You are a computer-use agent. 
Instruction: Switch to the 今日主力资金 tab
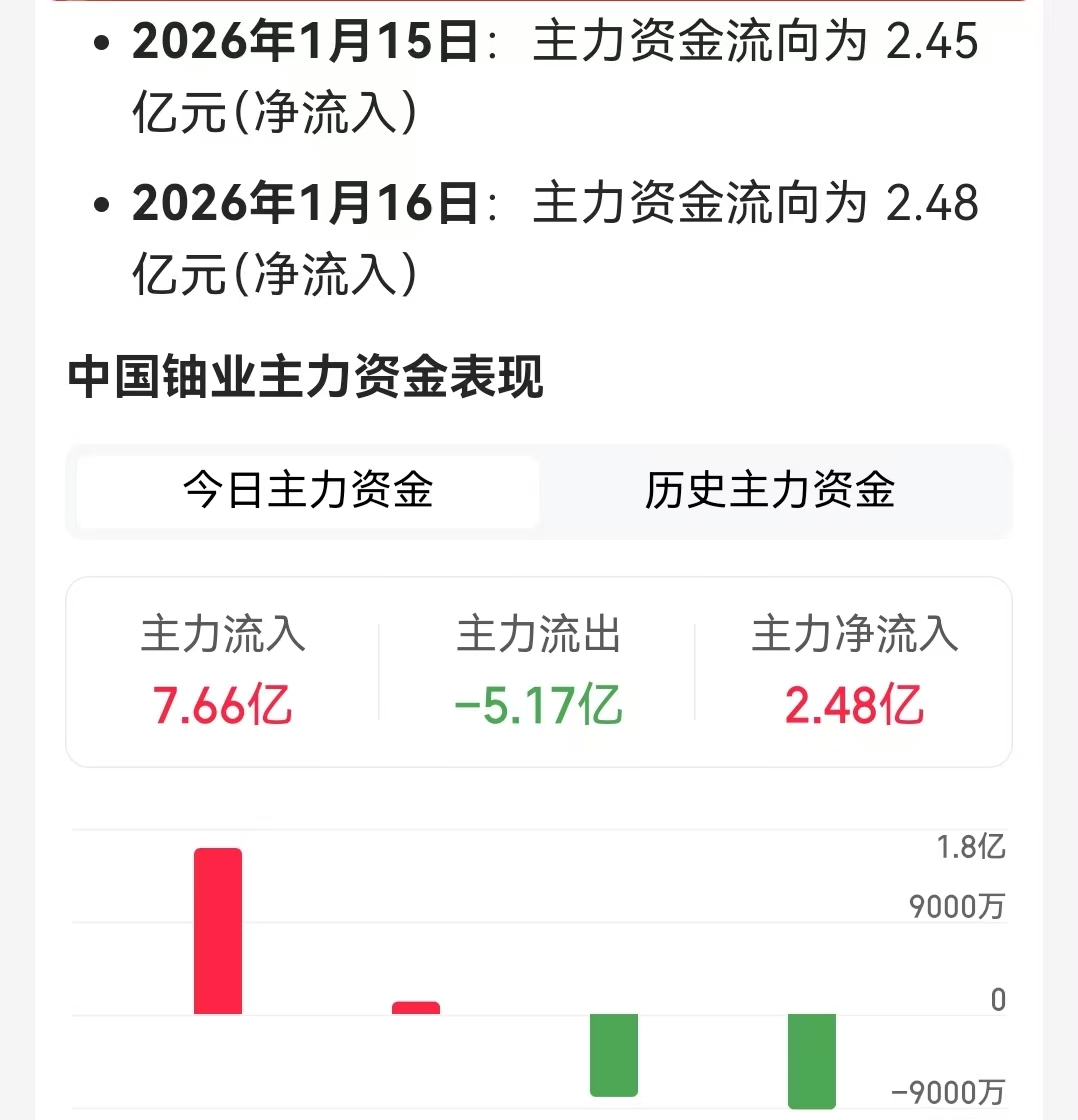(306, 491)
